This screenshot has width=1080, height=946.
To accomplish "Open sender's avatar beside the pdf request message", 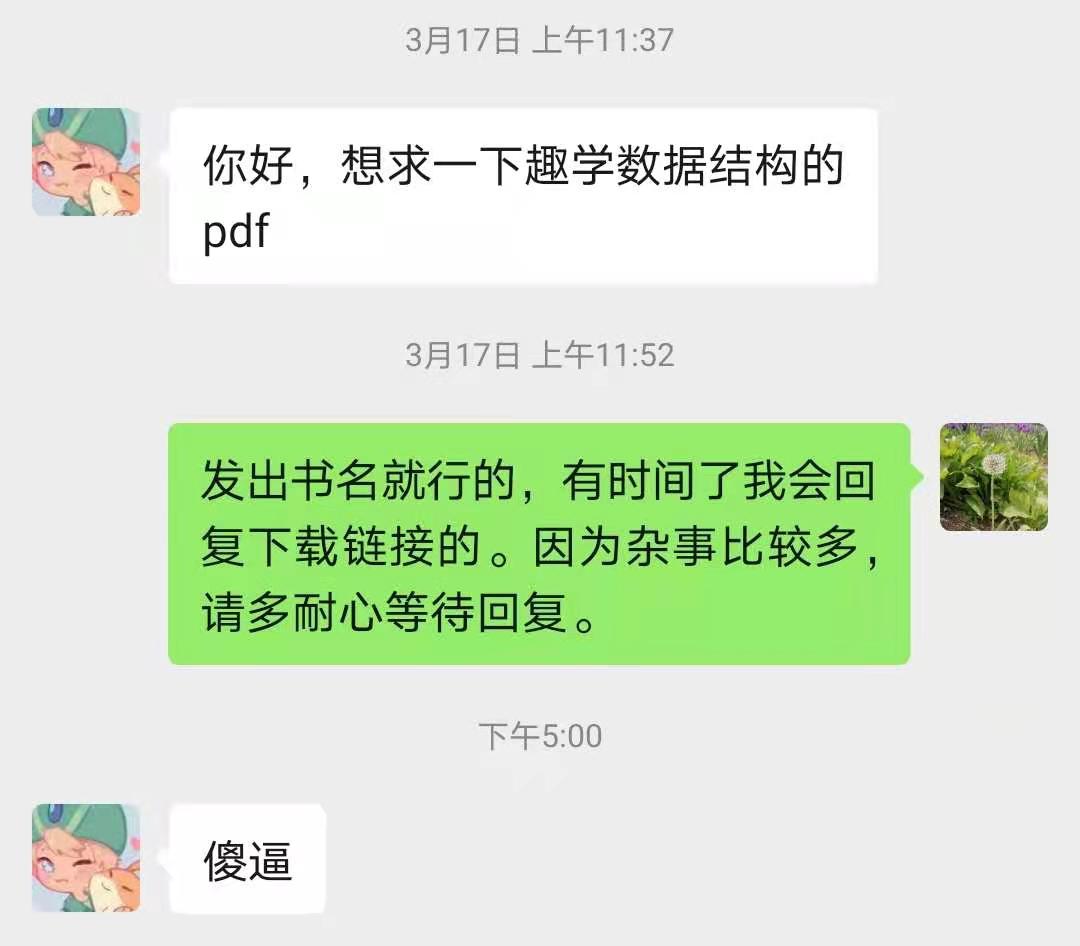I will 86,162.
